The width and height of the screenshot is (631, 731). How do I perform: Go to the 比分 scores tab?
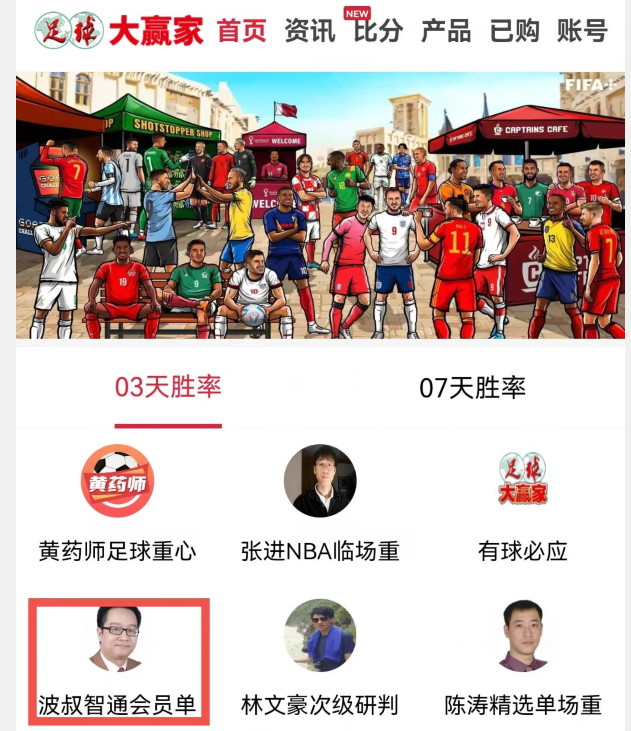[x=378, y=30]
